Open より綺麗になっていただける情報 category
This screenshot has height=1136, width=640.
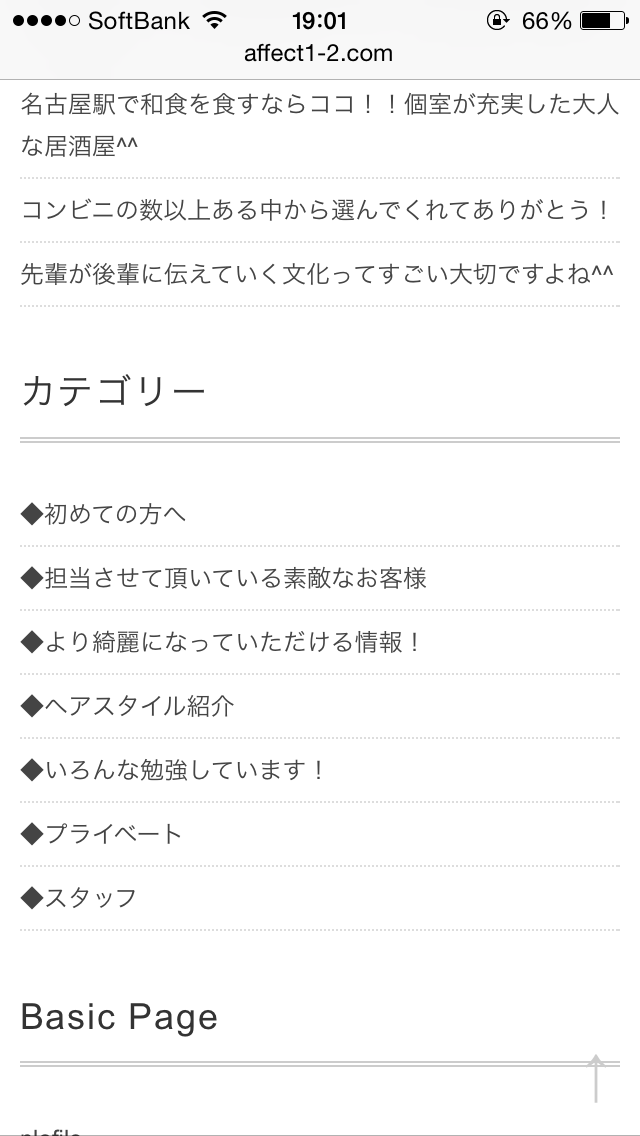(x=221, y=642)
